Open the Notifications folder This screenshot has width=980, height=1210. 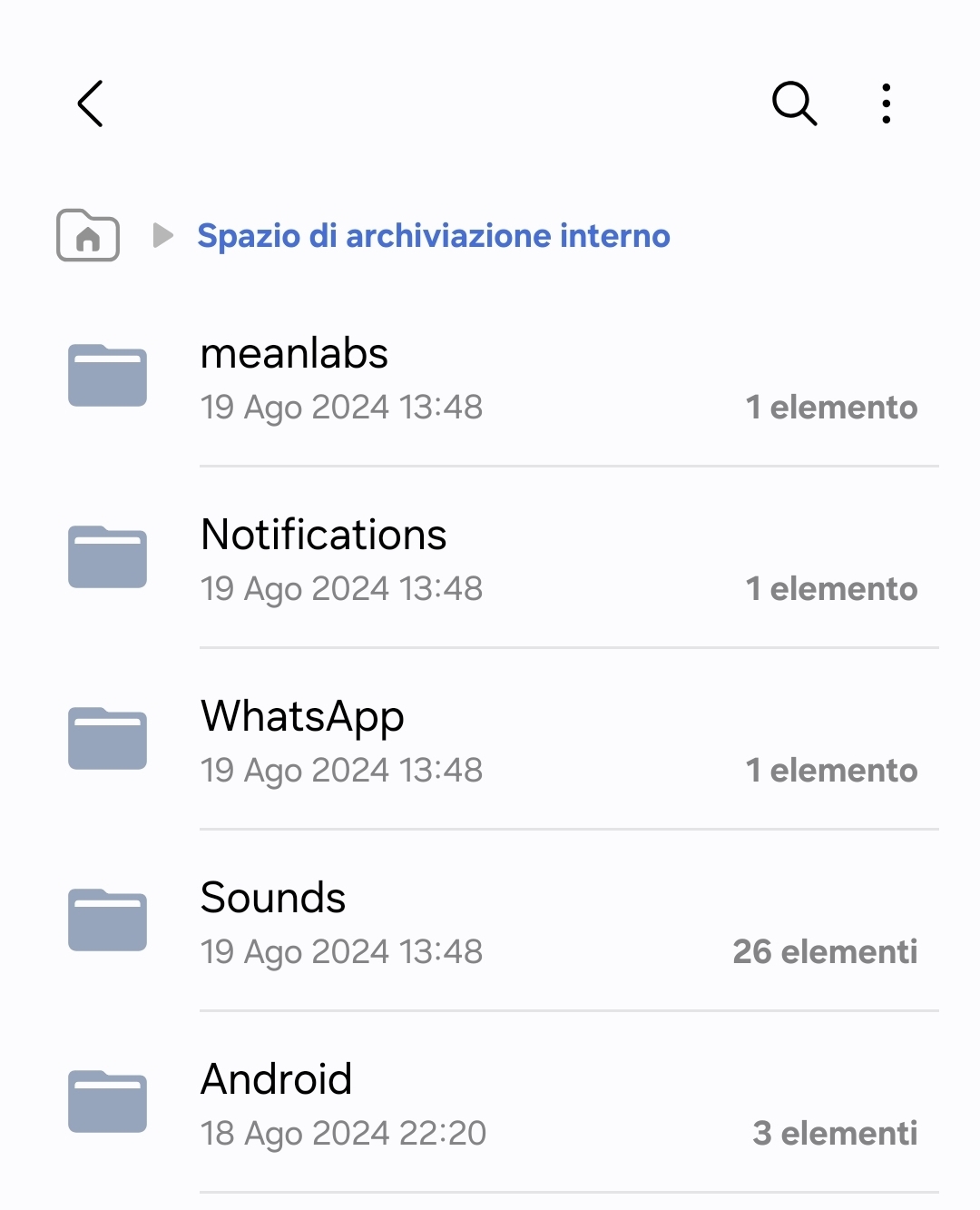point(324,536)
